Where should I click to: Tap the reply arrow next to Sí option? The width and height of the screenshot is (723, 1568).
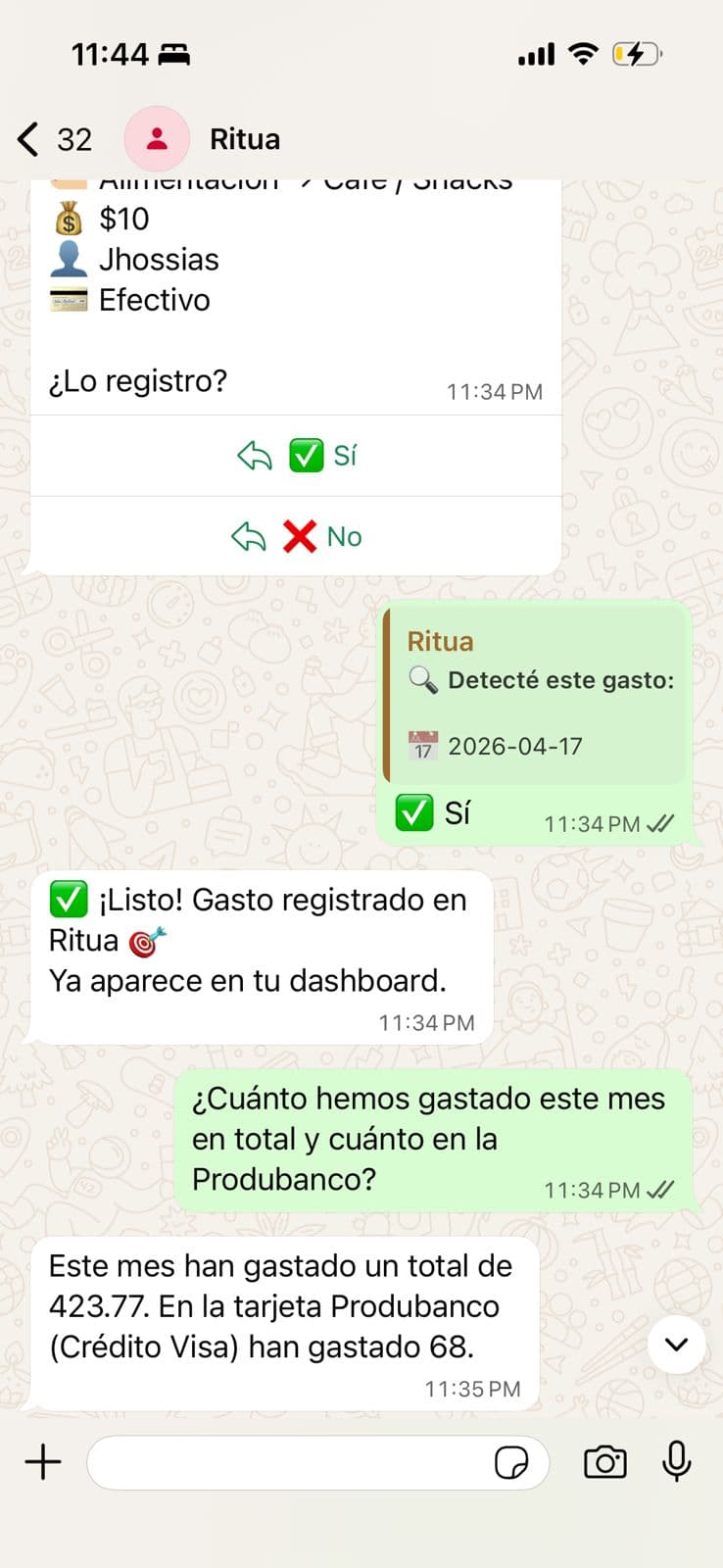click(253, 455)
